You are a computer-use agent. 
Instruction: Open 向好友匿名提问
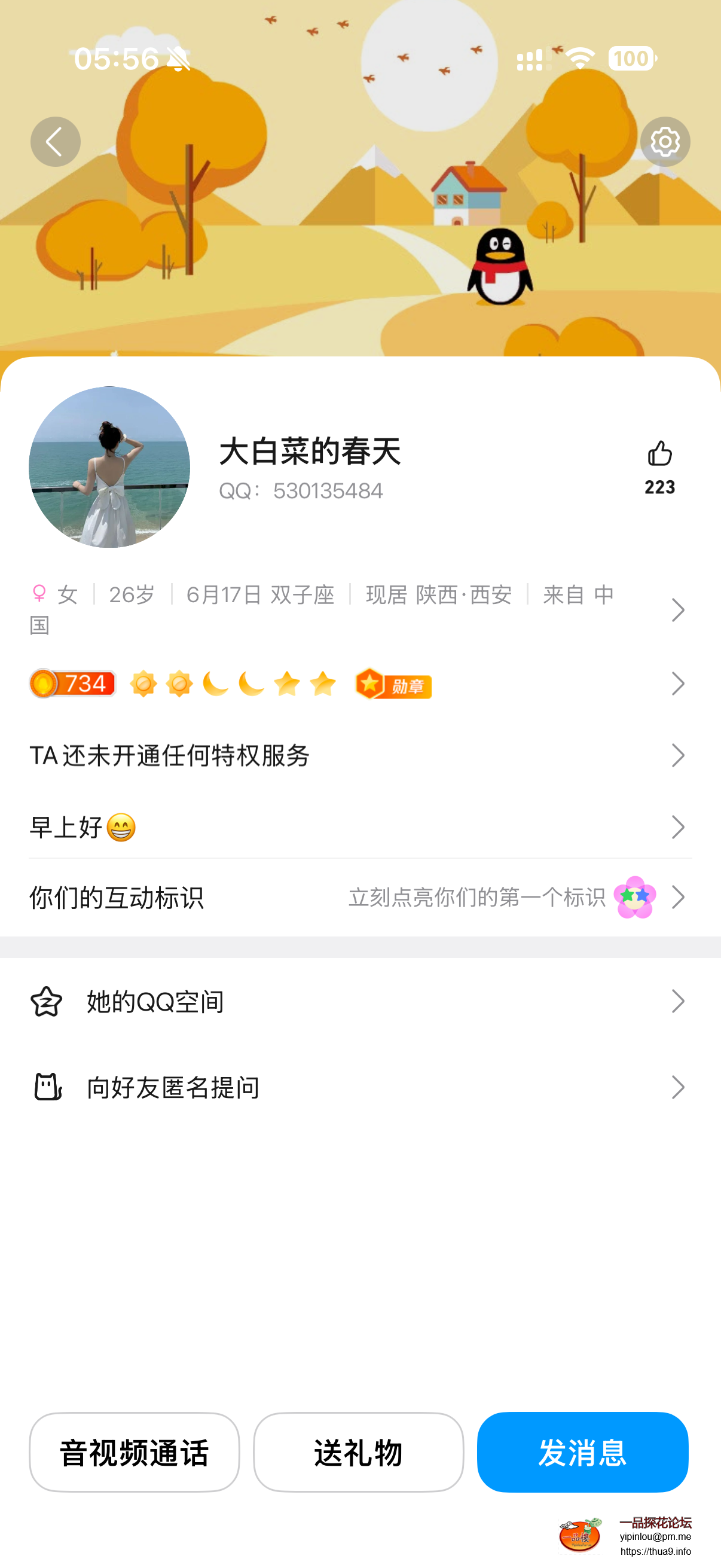359,1087
